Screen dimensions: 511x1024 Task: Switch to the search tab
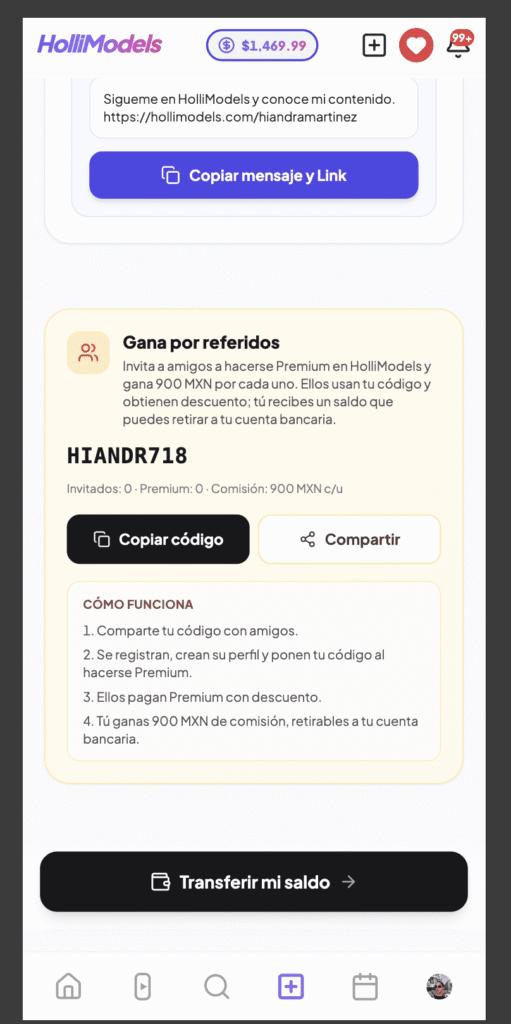216,986
